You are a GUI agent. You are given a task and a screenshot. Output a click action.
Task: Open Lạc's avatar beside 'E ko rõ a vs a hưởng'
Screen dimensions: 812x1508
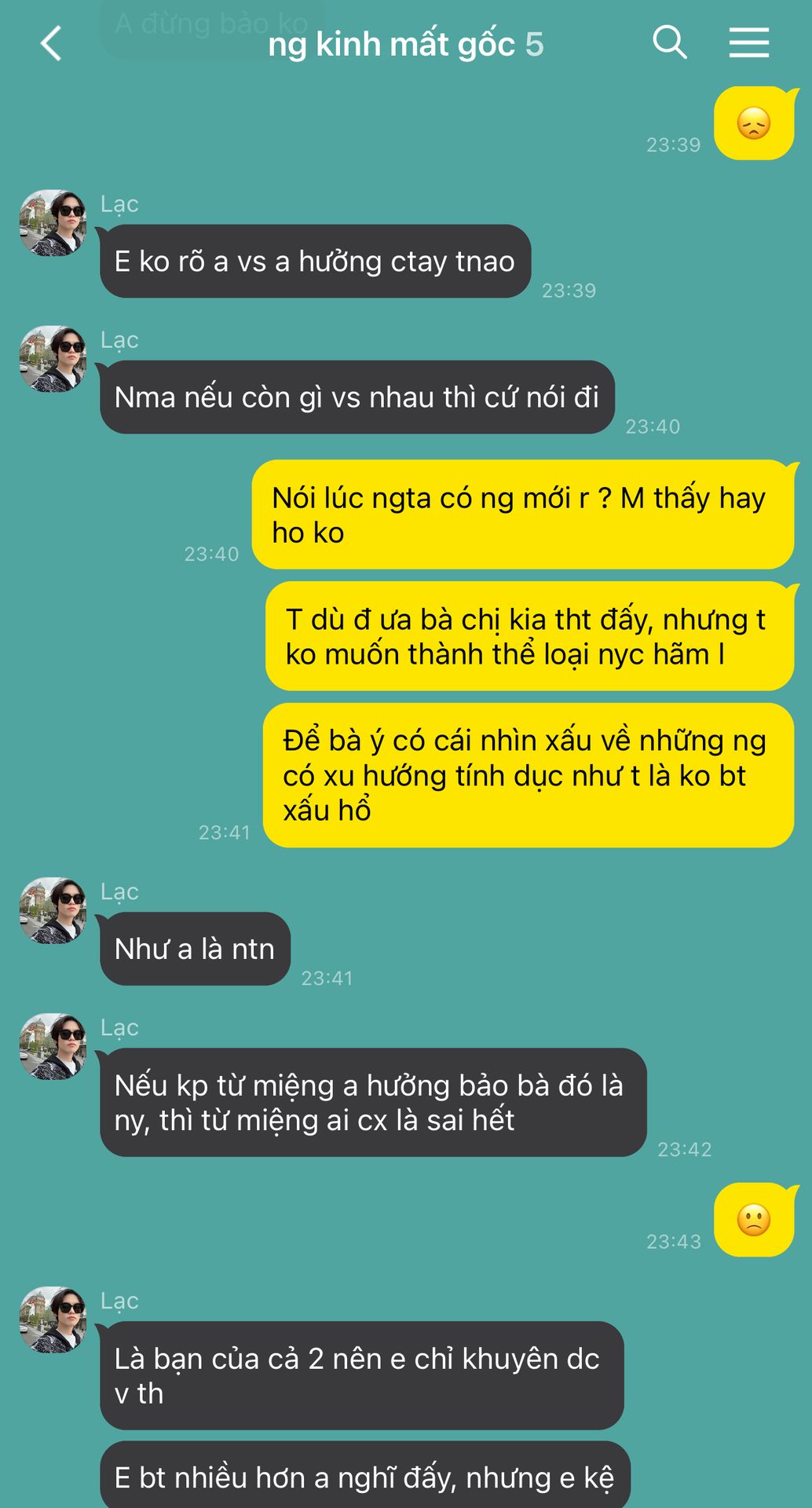point(53,223)
